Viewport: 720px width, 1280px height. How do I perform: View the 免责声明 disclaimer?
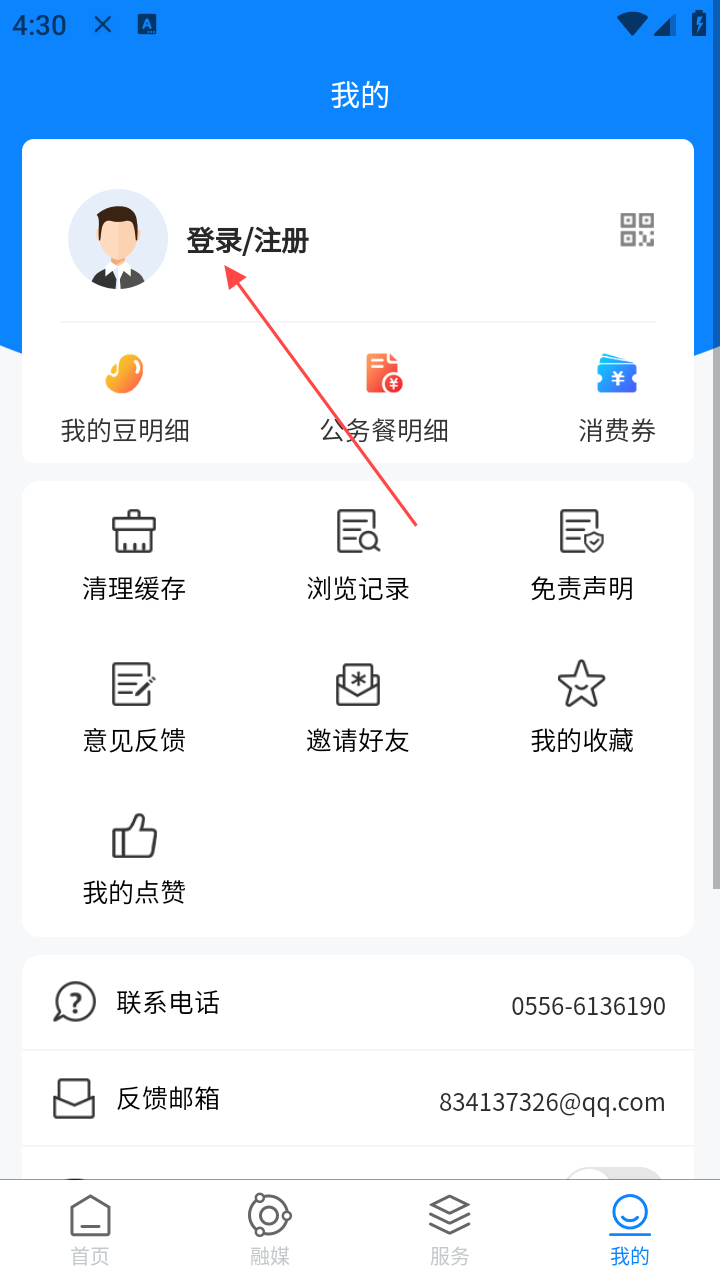[581, 553]
